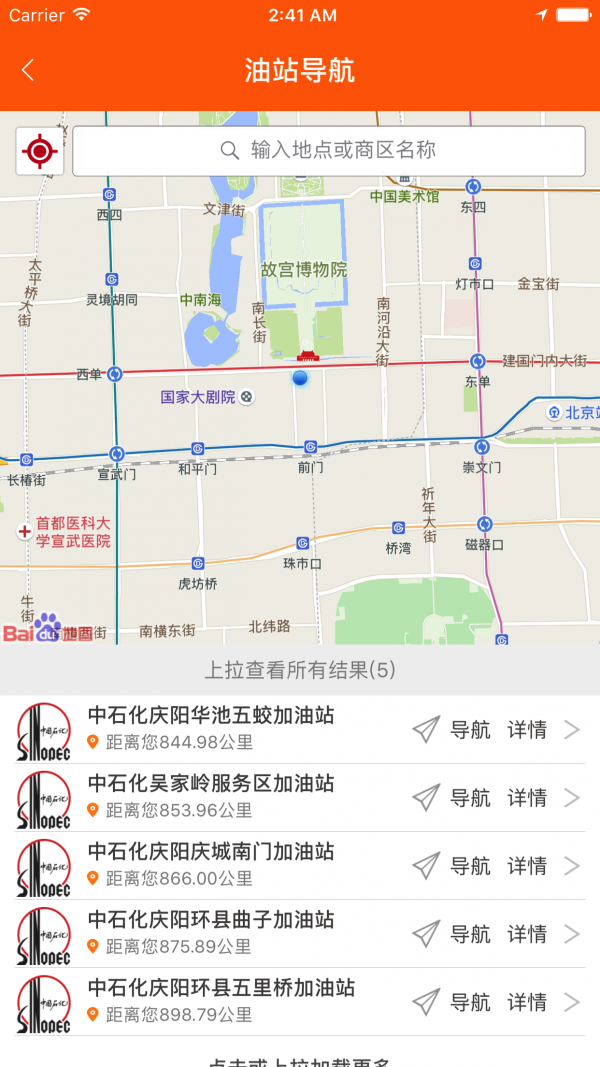Start 导航 to 中石化吴家岭服务区加油站

tap(452, 798)
